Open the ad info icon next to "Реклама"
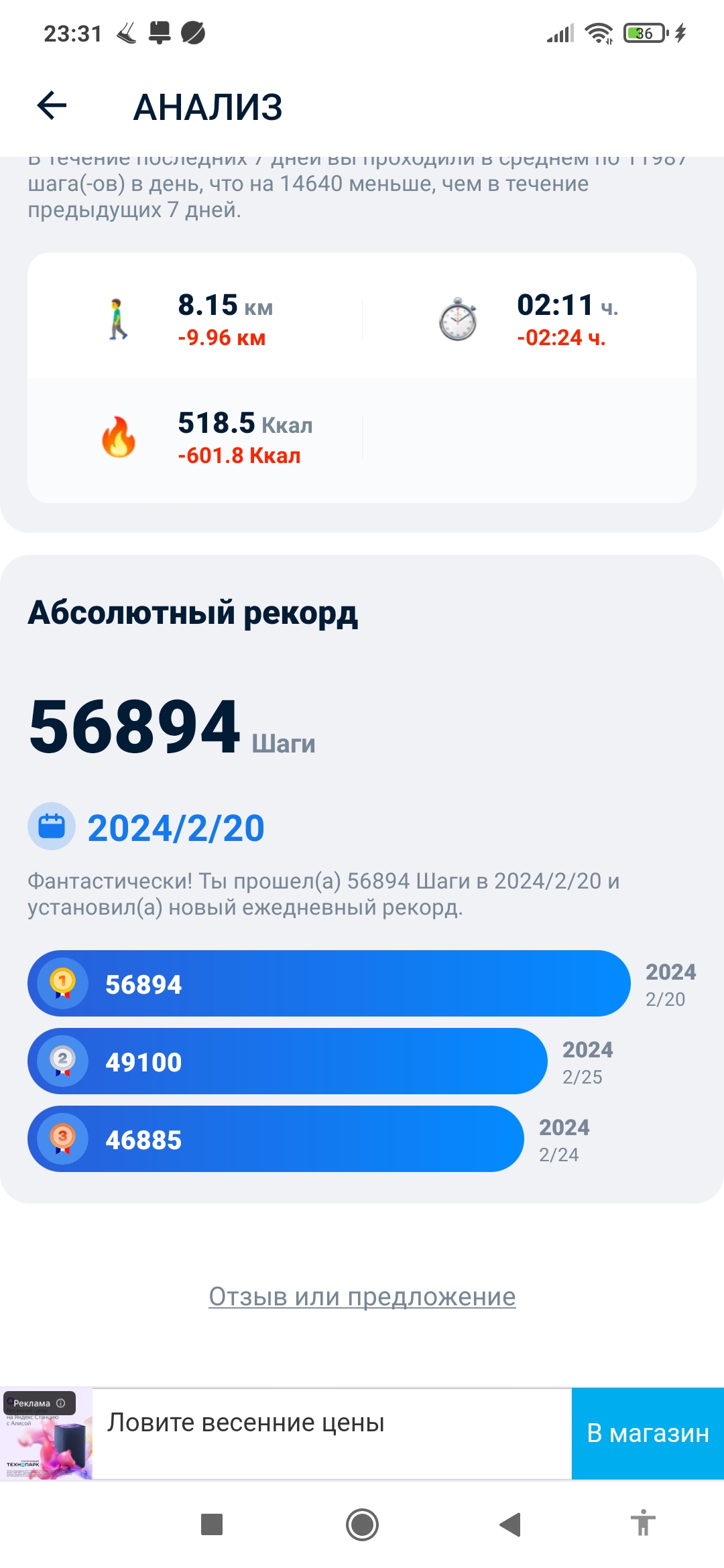The width and height of the screenshot is (724, 1568). (x=61, y=1402)
